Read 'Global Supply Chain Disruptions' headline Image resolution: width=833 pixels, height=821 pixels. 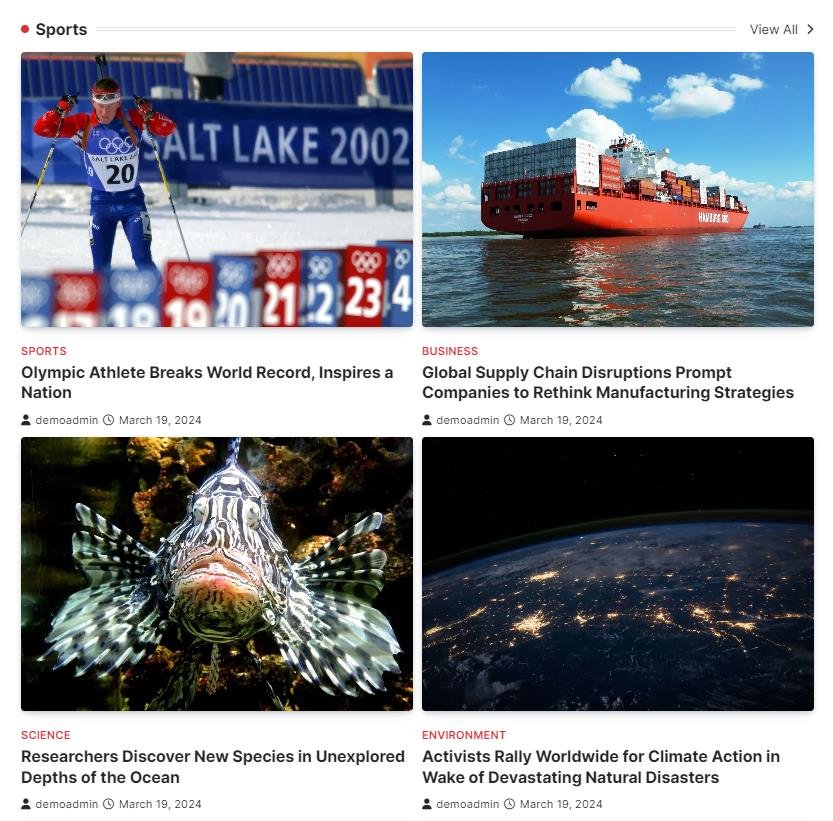607,382
